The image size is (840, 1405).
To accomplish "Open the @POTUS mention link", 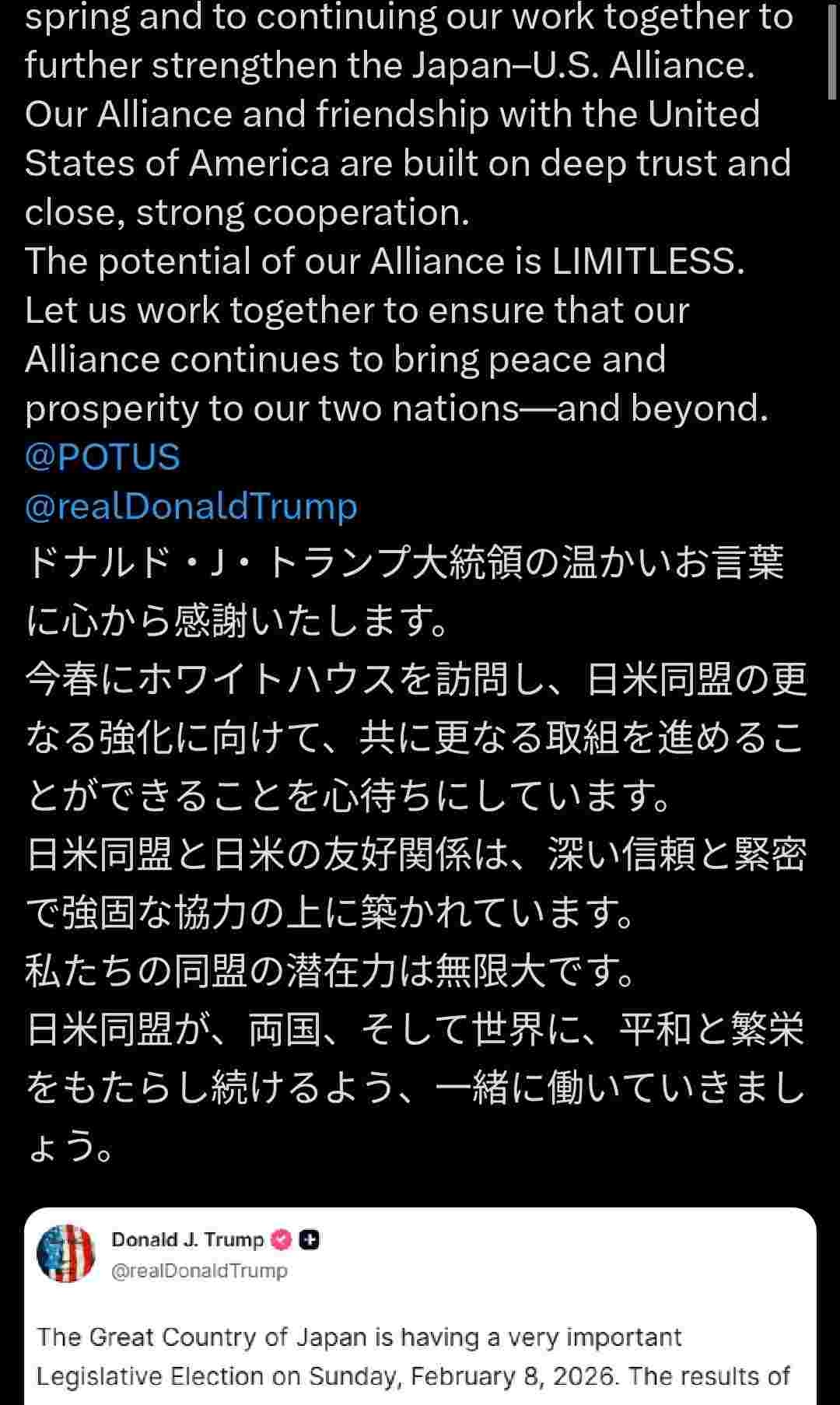I will (102, 457).
